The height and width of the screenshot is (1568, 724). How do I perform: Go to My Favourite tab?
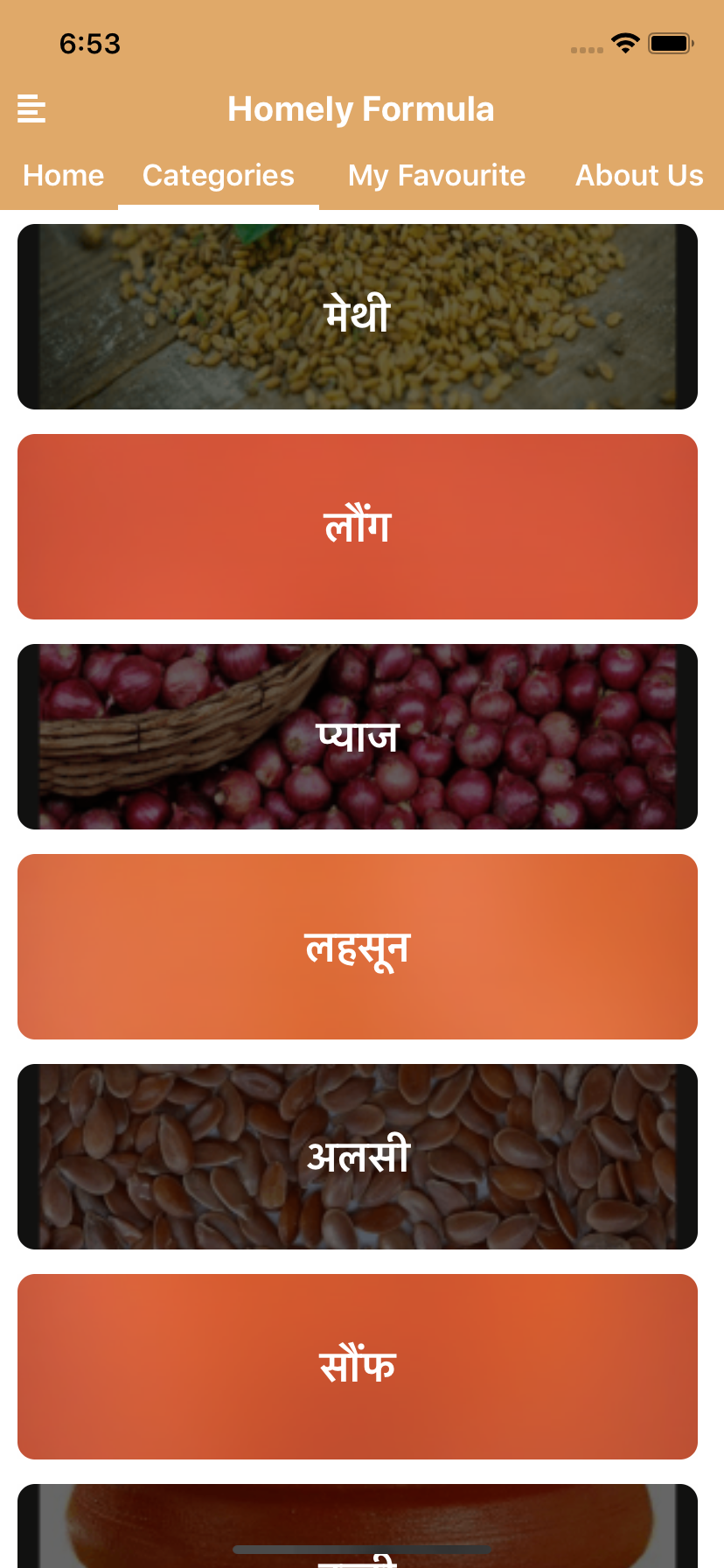pyautogui.click(x=437, y=176)
